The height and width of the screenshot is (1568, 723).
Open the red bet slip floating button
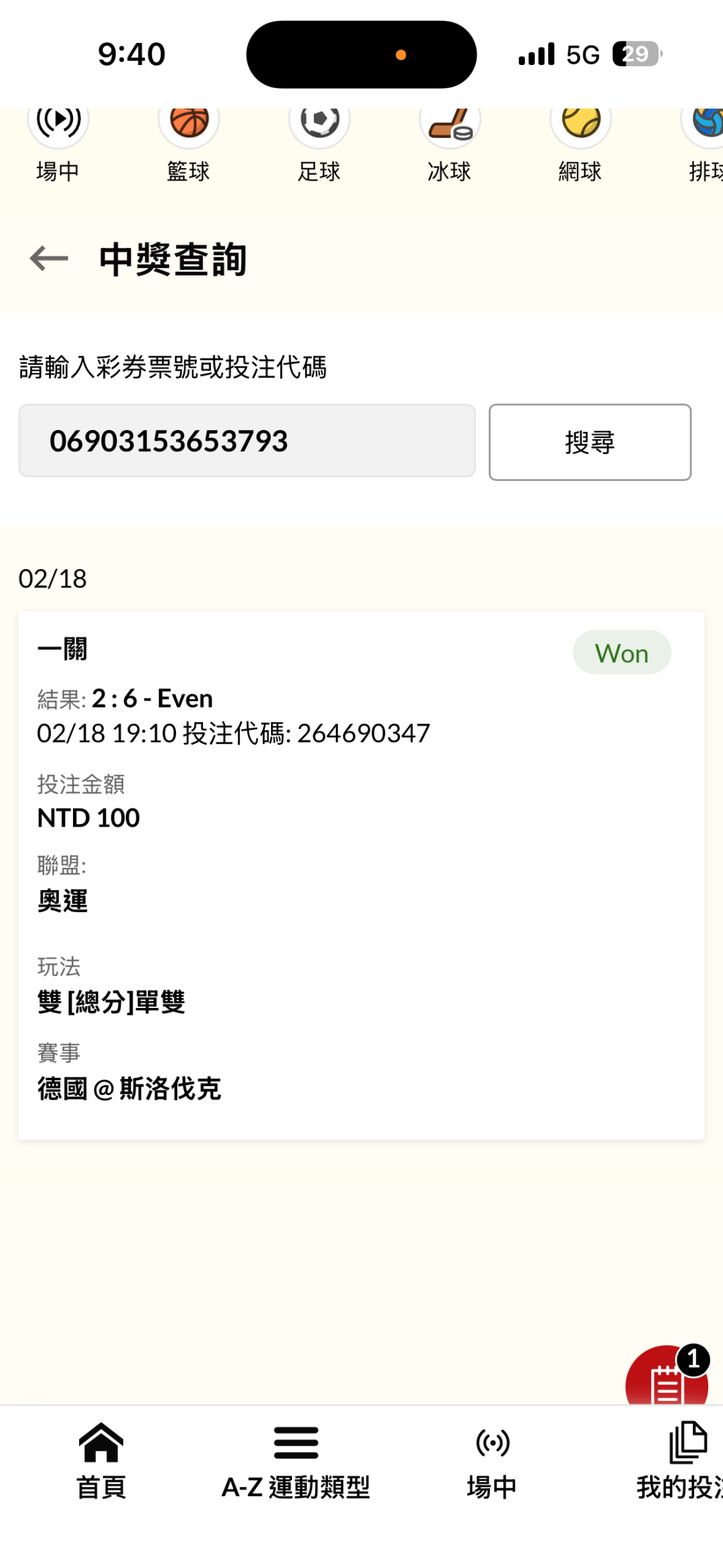(665, 1380)
